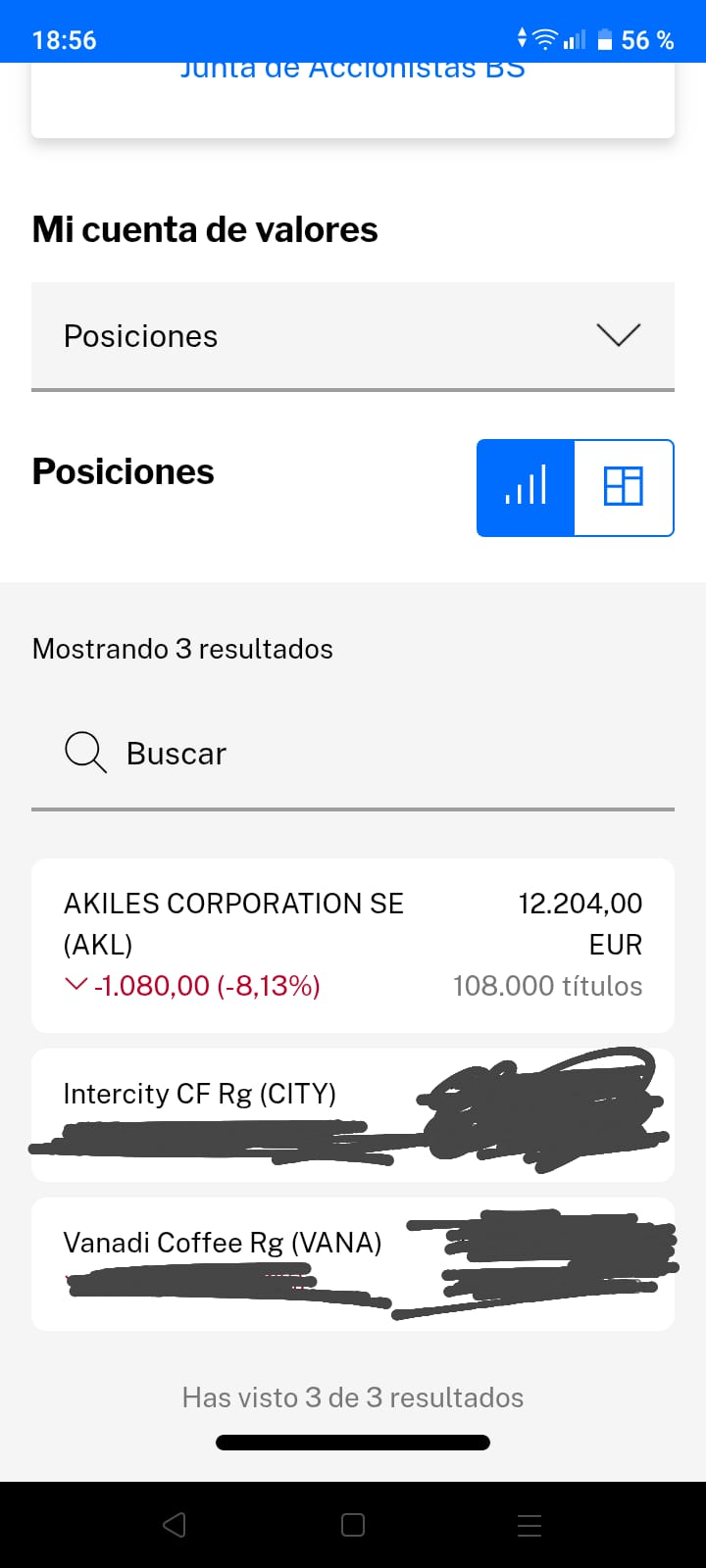Expand the Posiciones dropdown selector
Image resolution: width=706 pixels, height=1568 pixels.
pos(353,336)
